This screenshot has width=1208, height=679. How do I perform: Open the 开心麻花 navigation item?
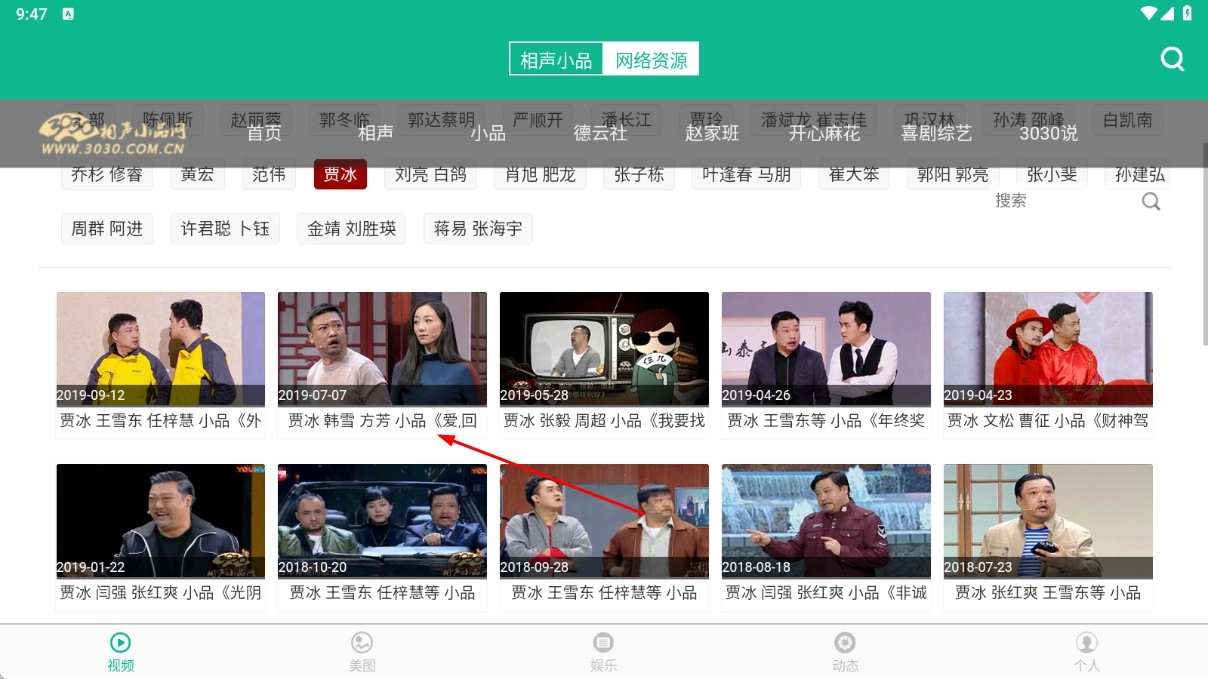824,133
